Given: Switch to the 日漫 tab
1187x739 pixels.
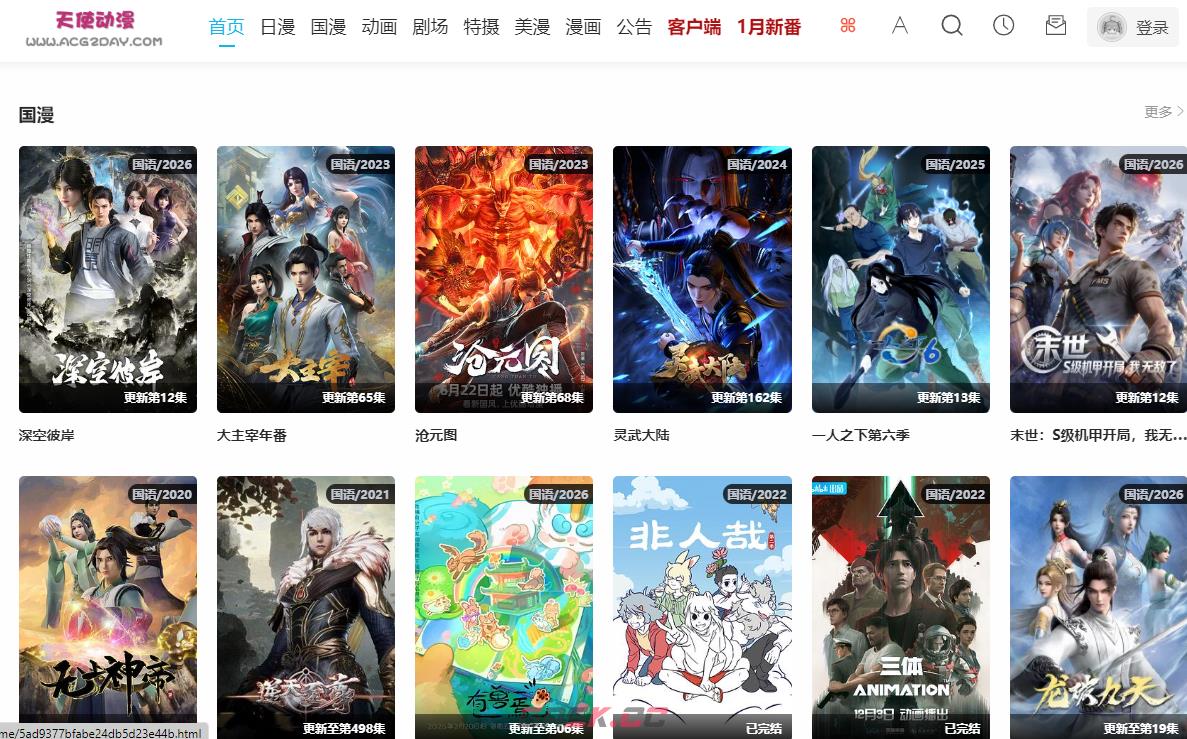Looking at the screenshot, I should pyautogui.click(x=277, y=27).
